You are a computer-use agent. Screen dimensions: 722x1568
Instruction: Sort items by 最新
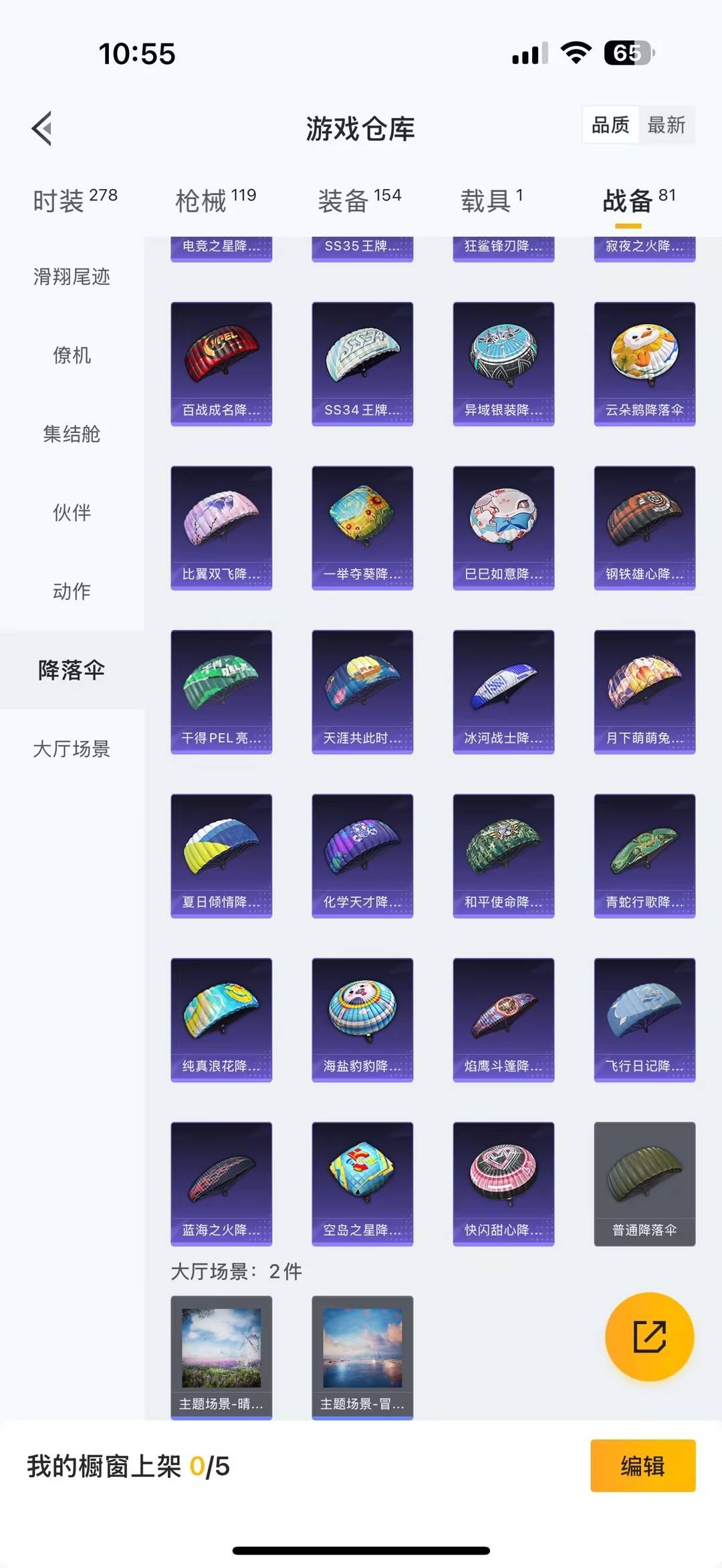click(666, 125)
